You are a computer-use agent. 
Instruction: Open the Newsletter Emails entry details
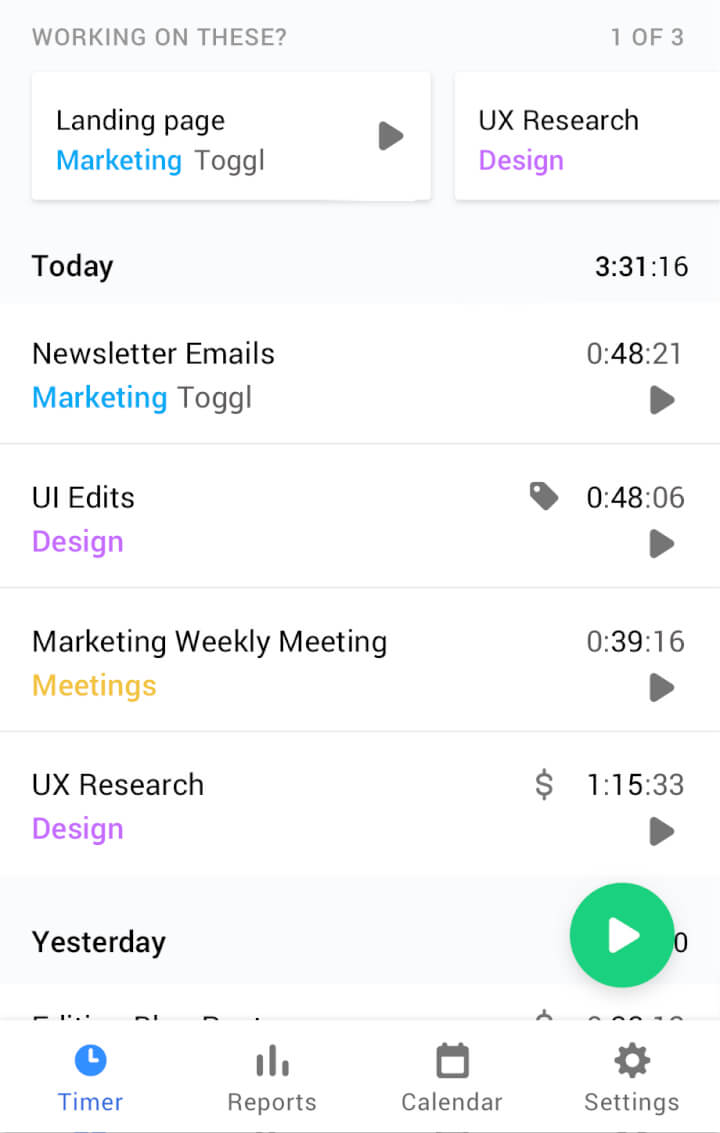(x=153, y=353)
